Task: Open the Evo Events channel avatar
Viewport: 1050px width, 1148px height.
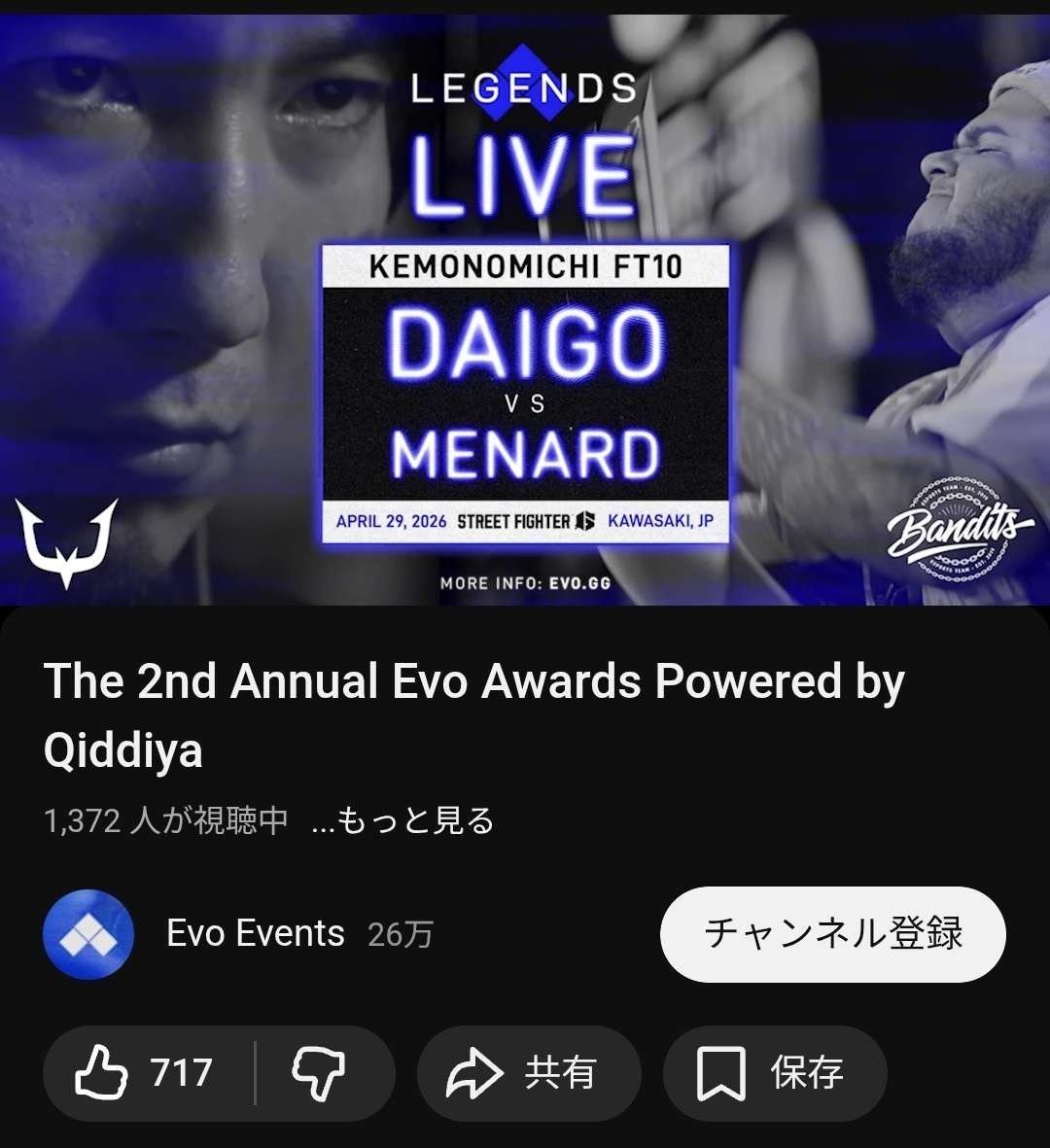Action: point(88,934)
